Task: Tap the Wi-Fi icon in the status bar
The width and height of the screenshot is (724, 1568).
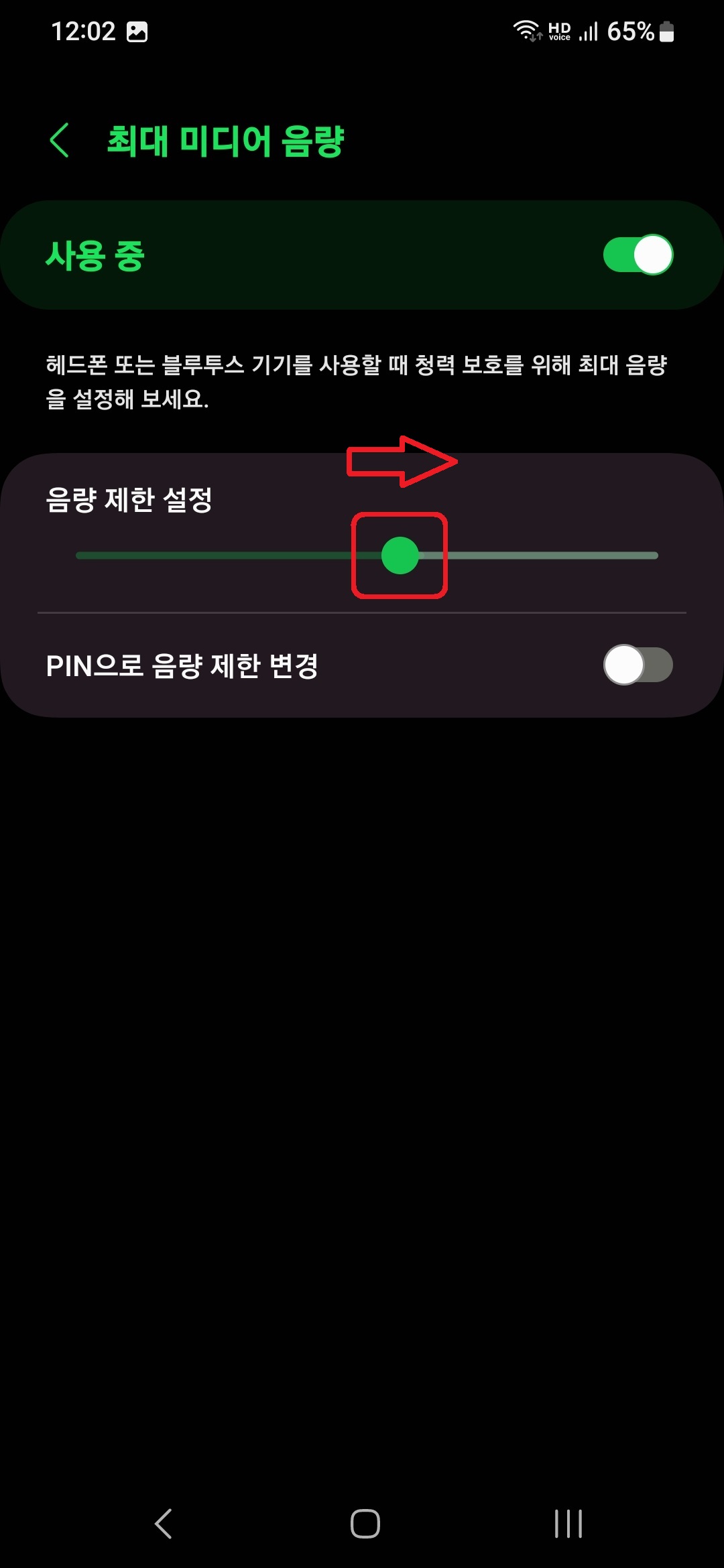Action: [x=526, y=29]
